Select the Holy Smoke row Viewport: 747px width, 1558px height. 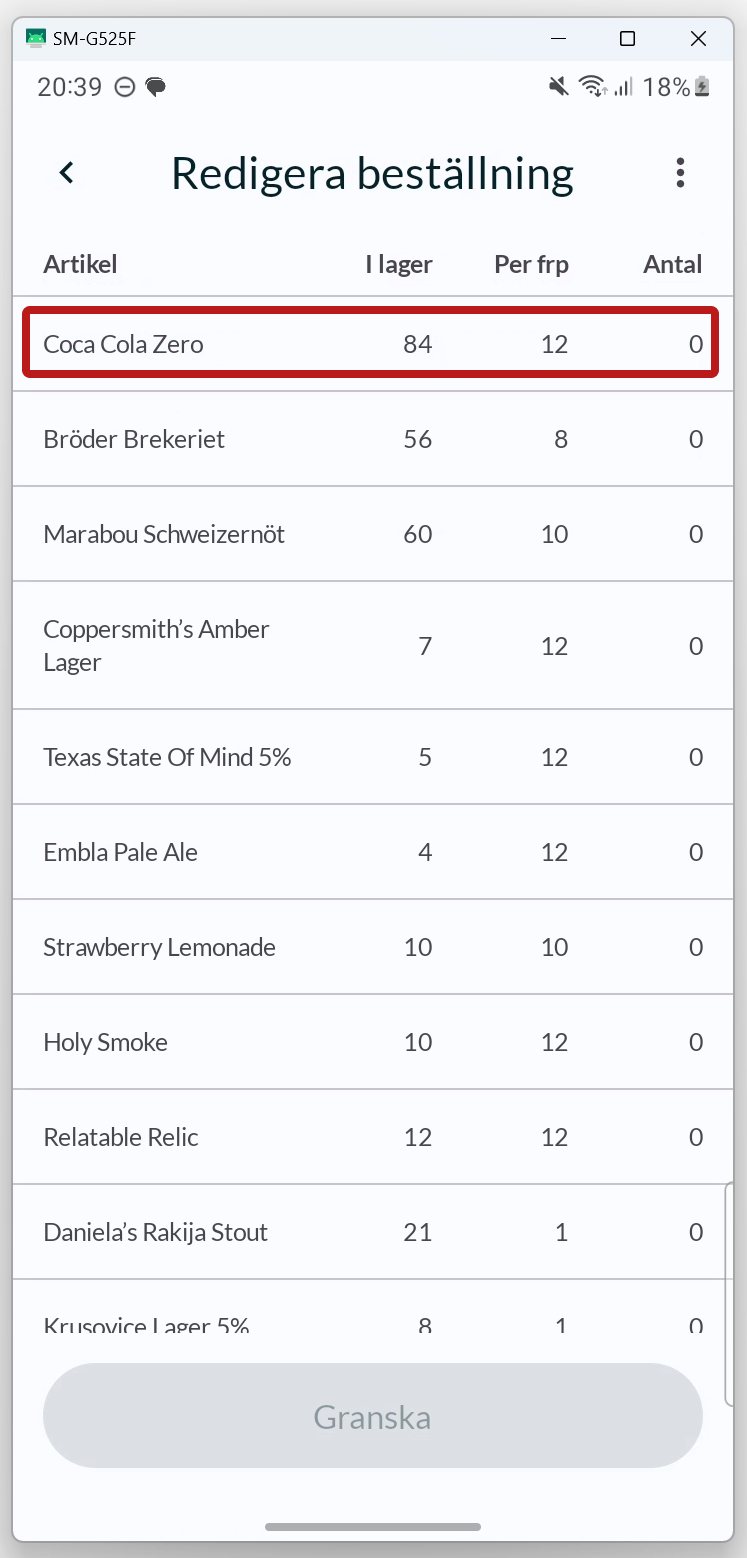[372, 1042]
